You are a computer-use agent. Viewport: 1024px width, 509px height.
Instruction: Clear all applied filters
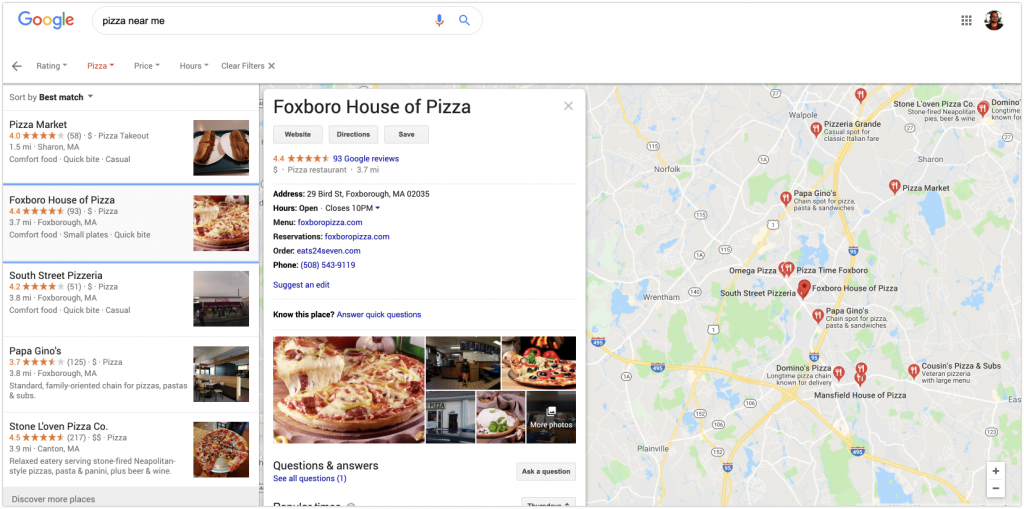(x=248, y=66)
